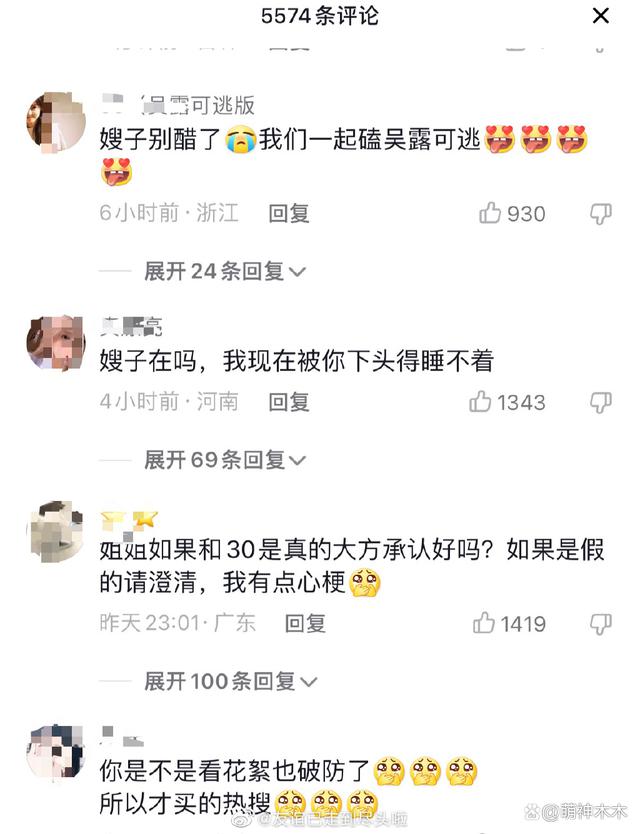640x834 pixels.
Task: Open avatar of commenter mentioning 热搜
Action: (55, 755)
